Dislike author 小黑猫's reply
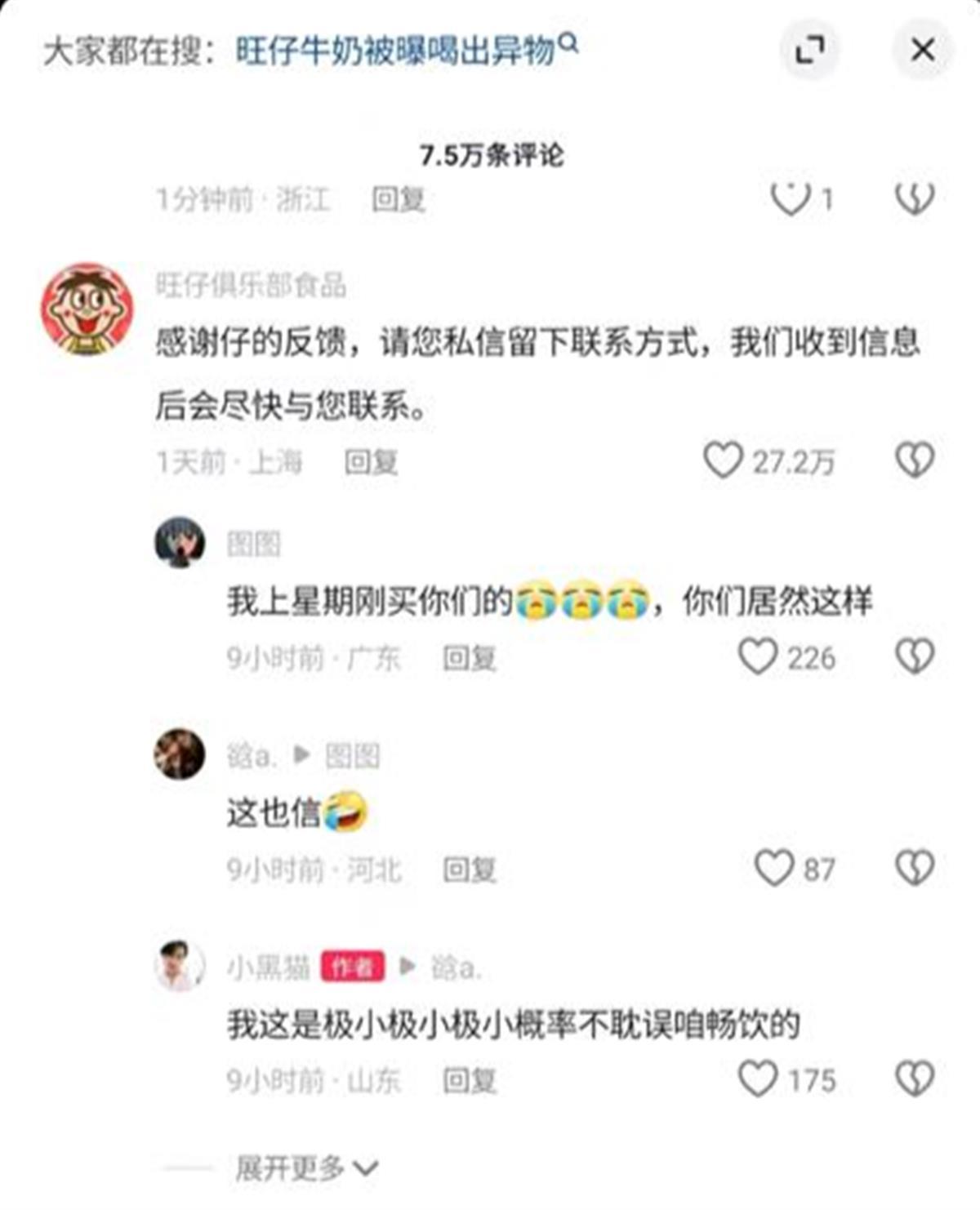The image size is (980, 1210). click(x=915, y=1079)
